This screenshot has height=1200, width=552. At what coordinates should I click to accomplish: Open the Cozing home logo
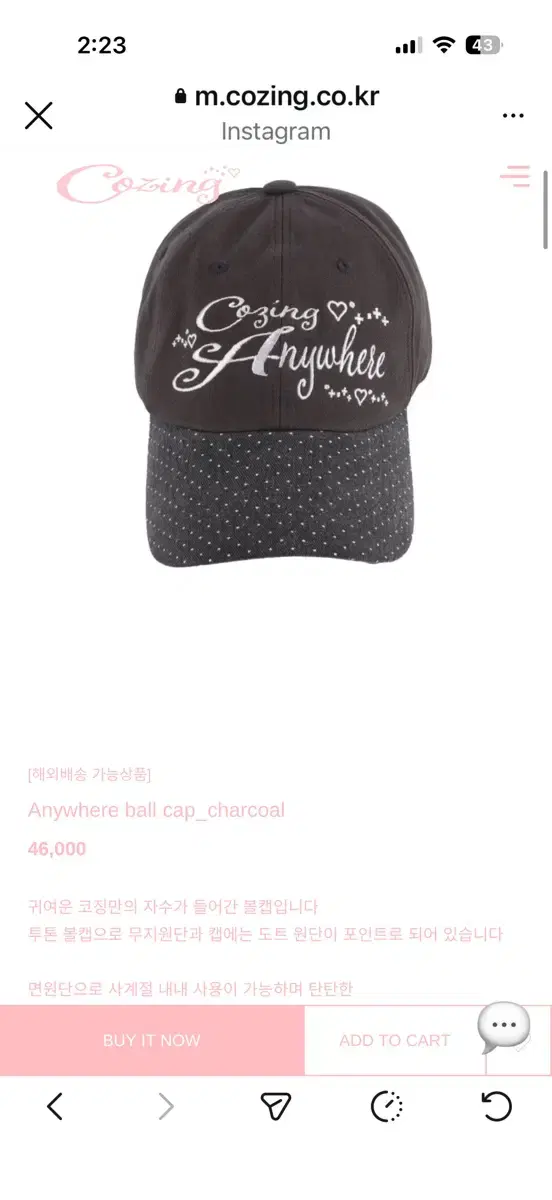[138, 184]
